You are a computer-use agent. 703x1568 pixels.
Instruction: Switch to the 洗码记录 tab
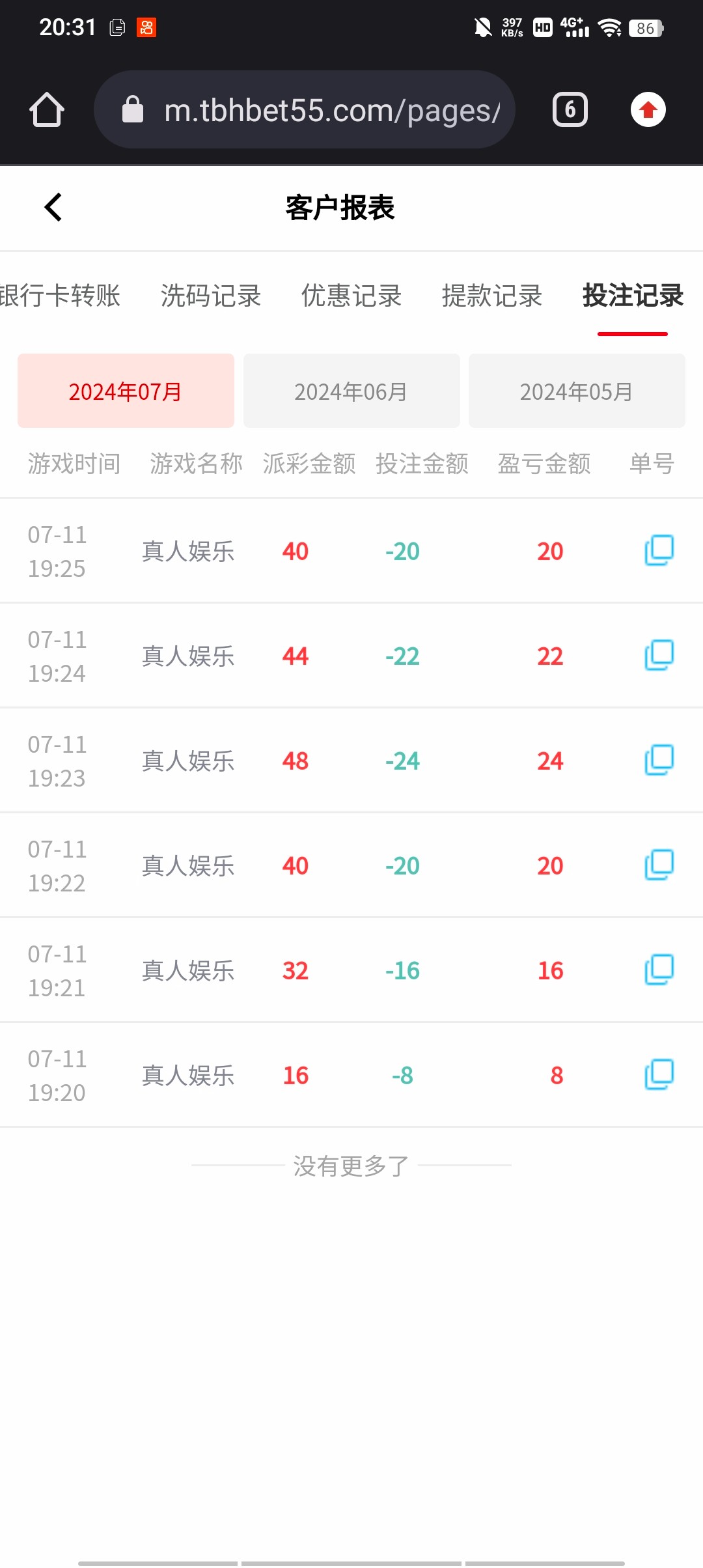tap(211, 296)
